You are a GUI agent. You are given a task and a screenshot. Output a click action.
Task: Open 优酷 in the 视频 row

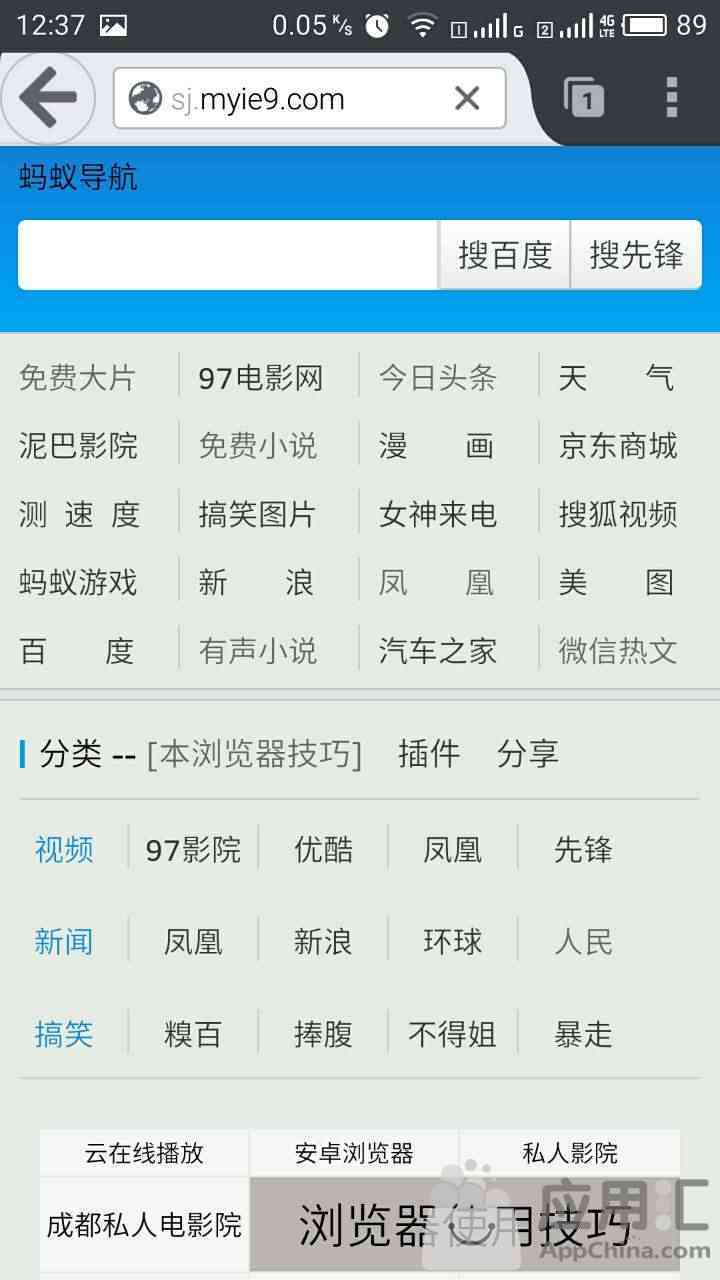tap(323, 850)
